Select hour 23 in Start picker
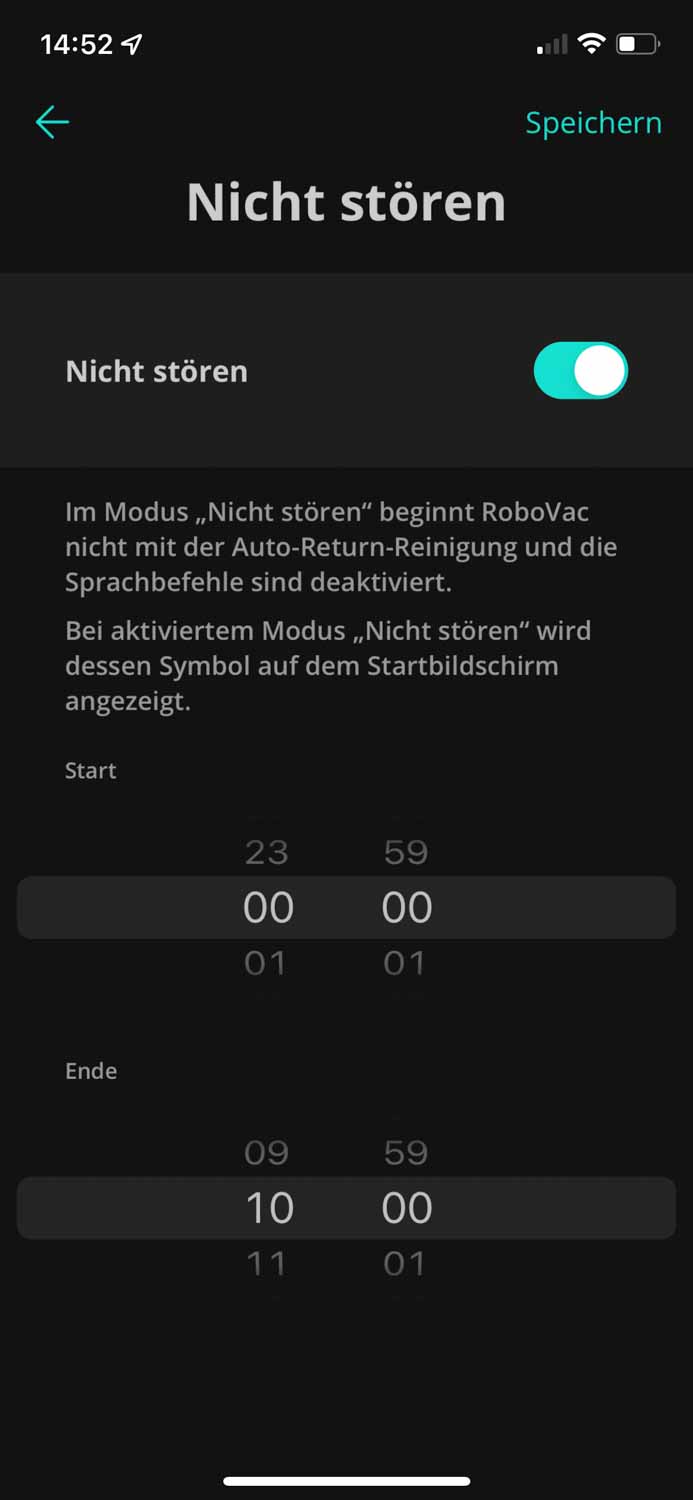The image size is (693, 1500). pos(267,852)
